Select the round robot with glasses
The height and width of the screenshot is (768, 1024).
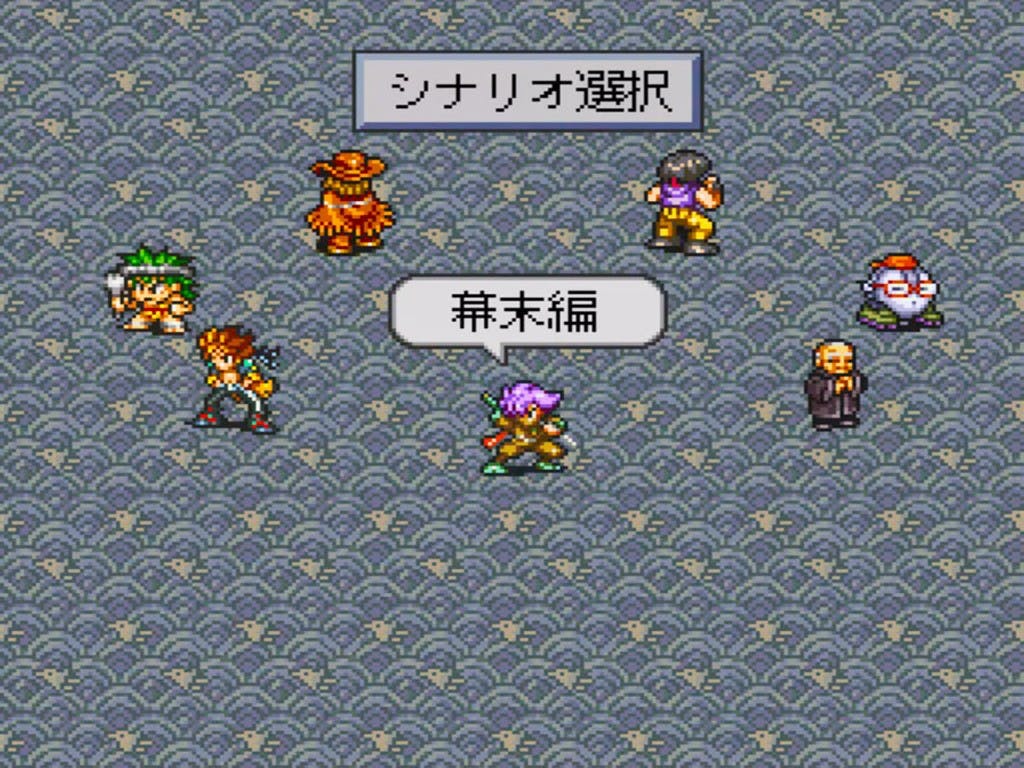click(x=900, y=292)
